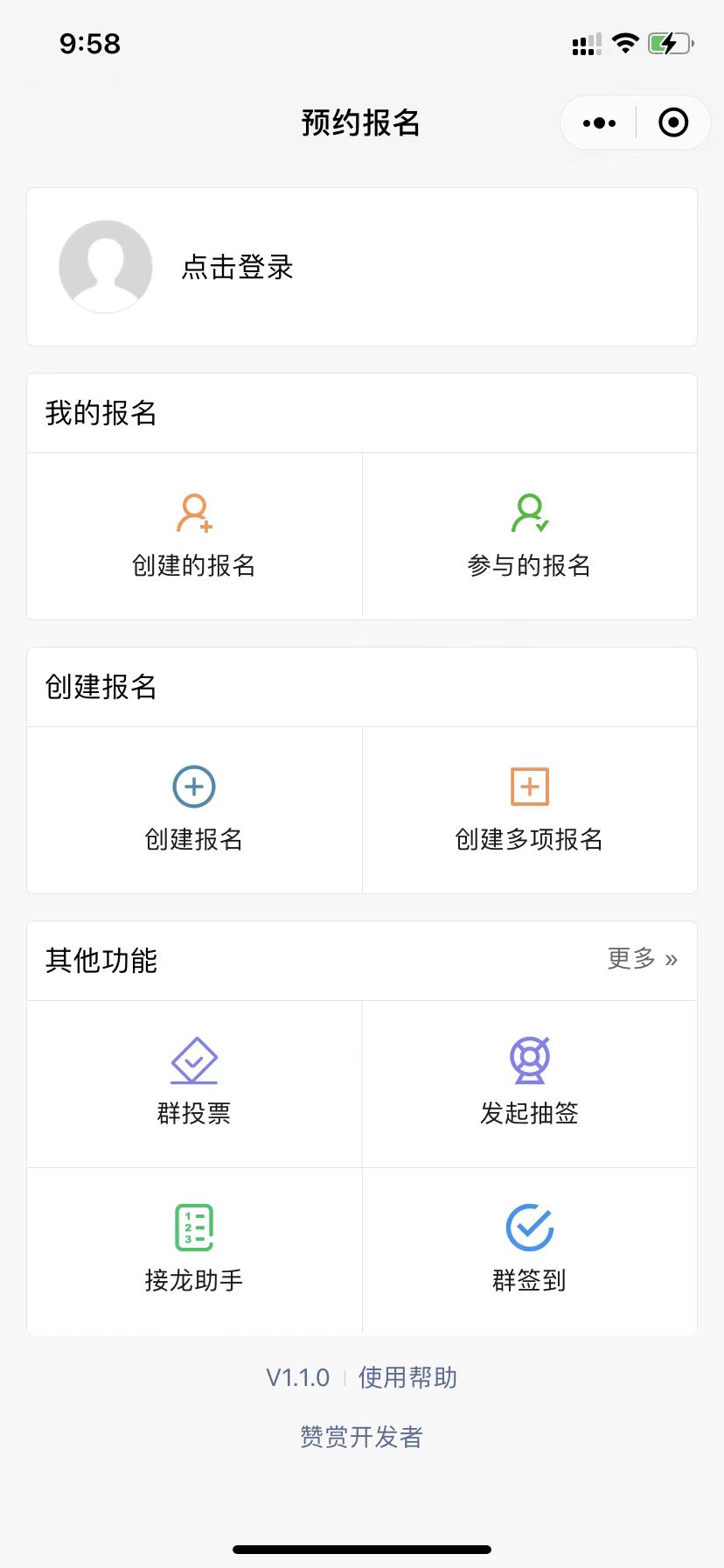
Task: Open 创建的报名 list
Action: (x=194, y=536)
